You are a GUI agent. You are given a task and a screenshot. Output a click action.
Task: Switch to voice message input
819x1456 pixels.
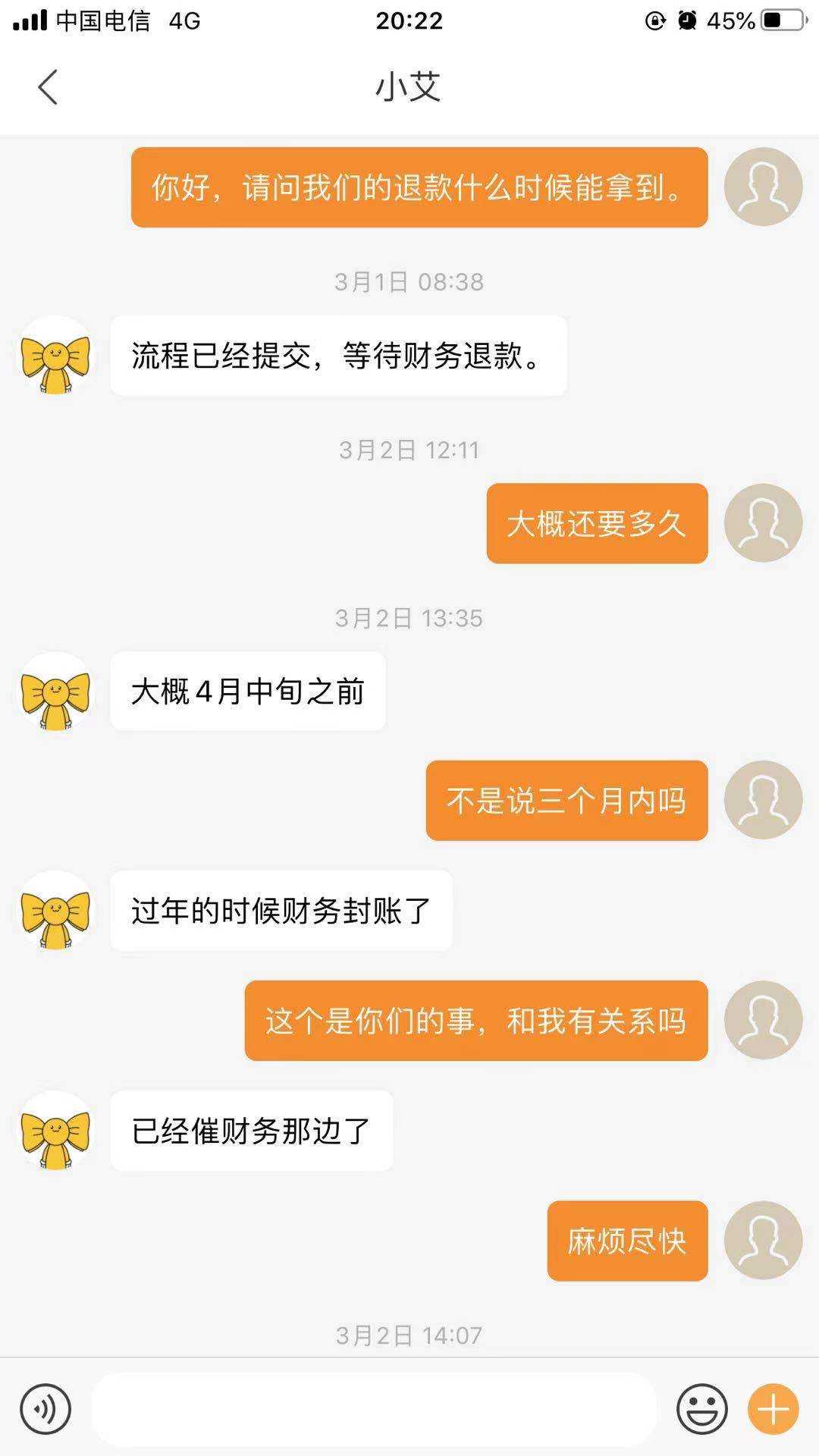click(45, 1409)
